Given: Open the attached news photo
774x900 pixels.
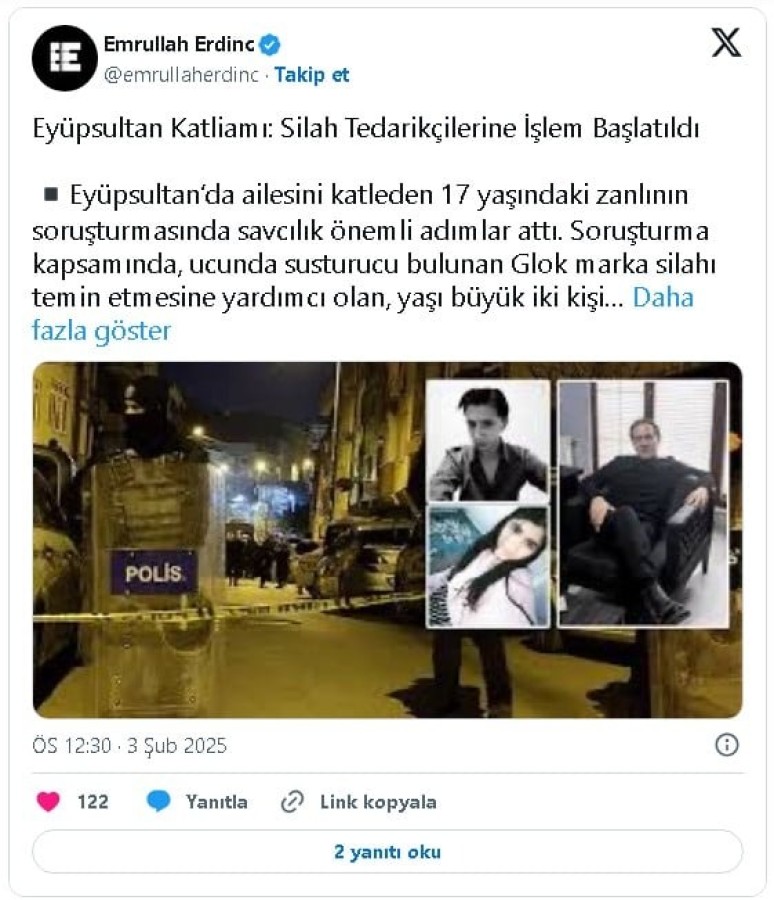Looking at the screenshot, I should [387, 539].
